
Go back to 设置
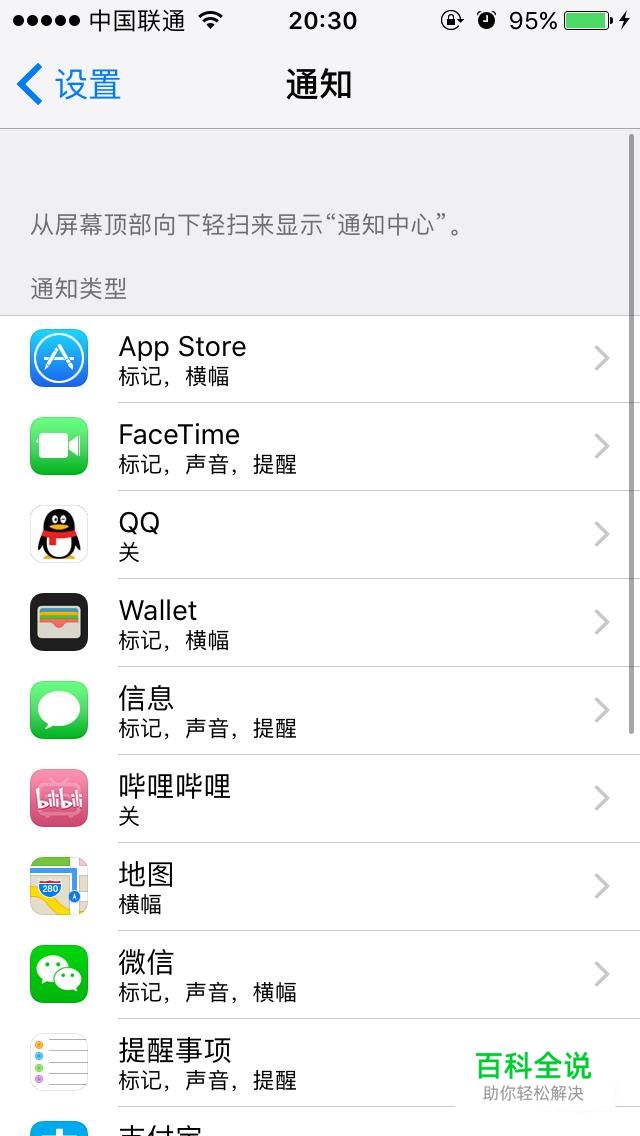coord(69,84)
